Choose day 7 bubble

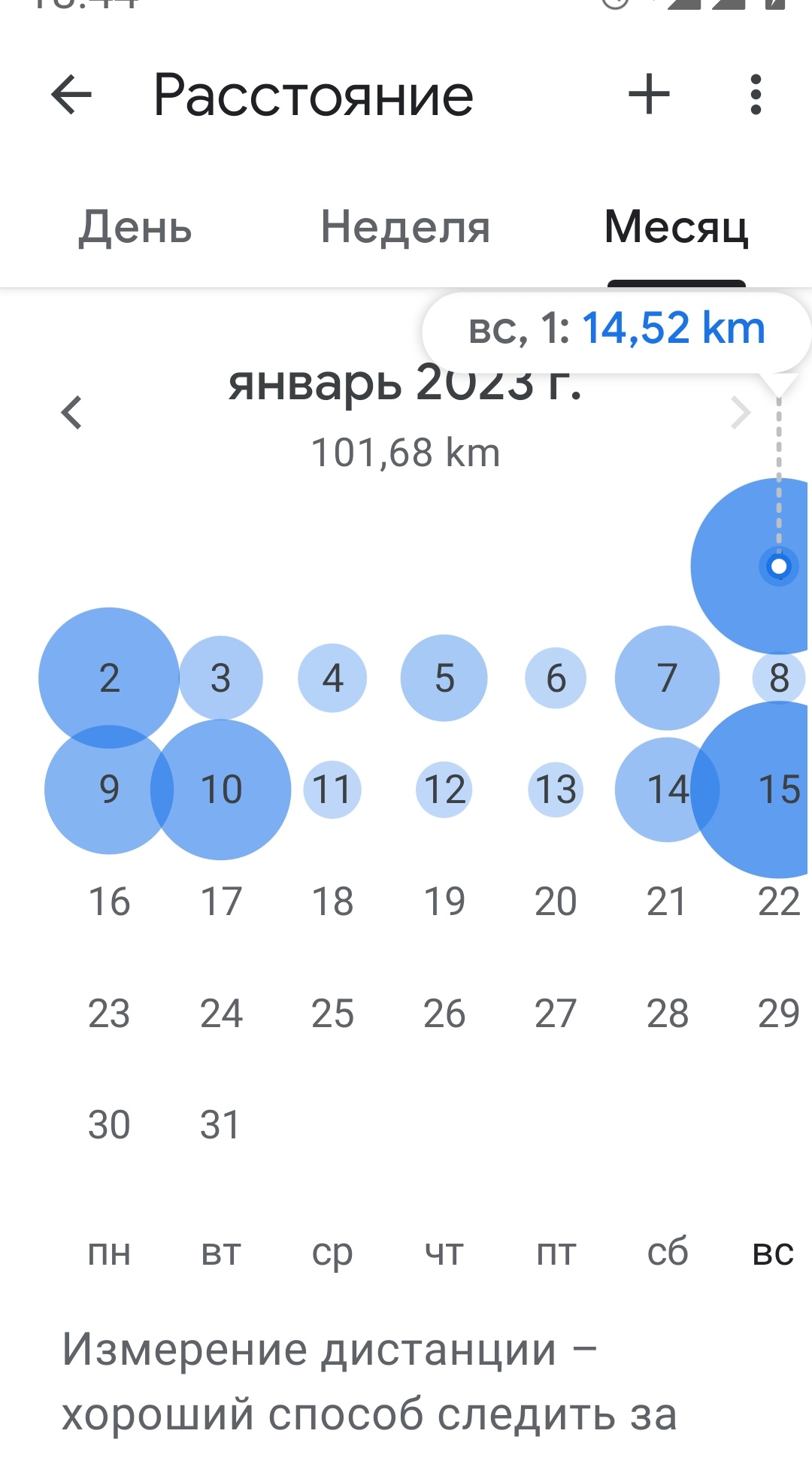[x=667, y=677]
